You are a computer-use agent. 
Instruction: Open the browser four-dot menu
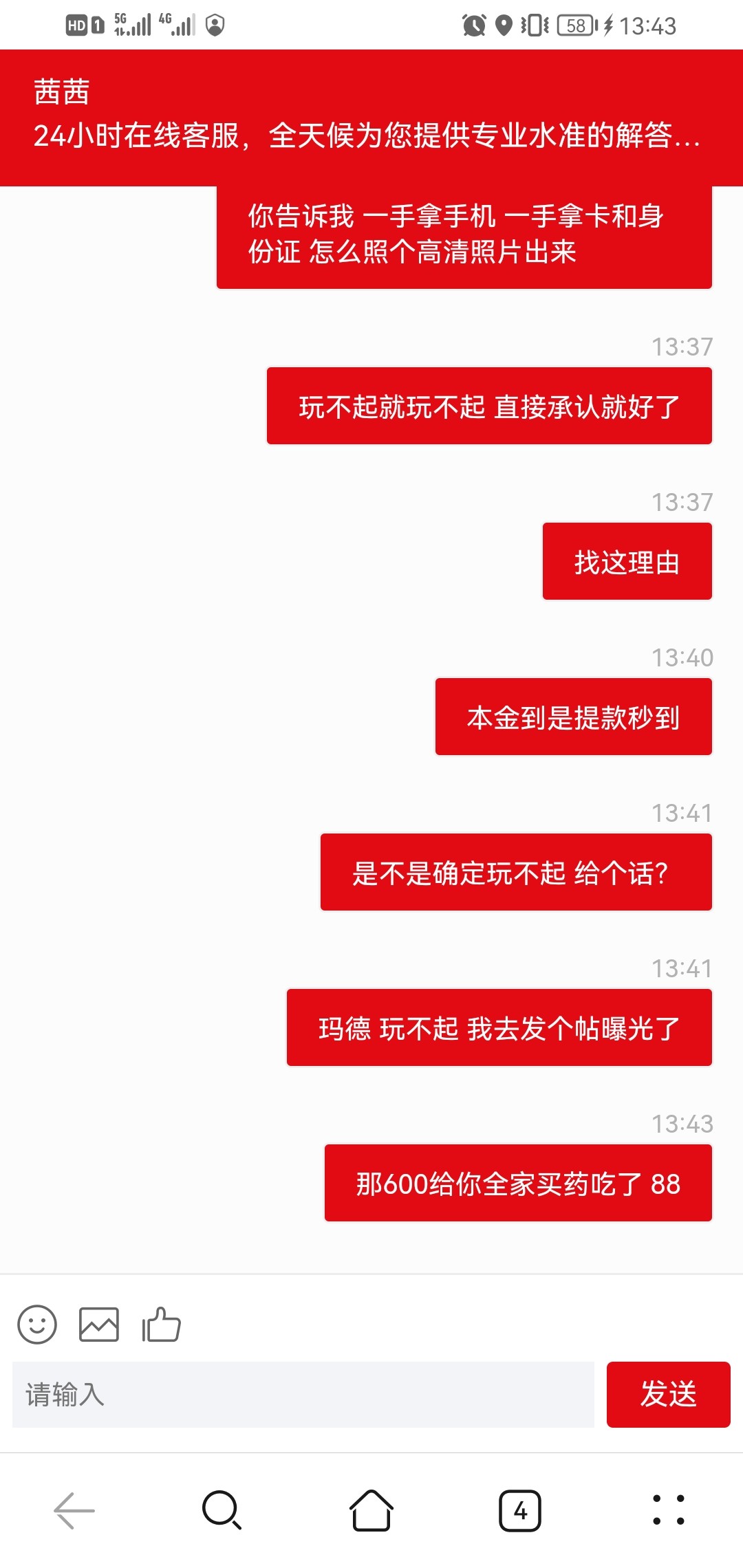[x=668, y=1510]
